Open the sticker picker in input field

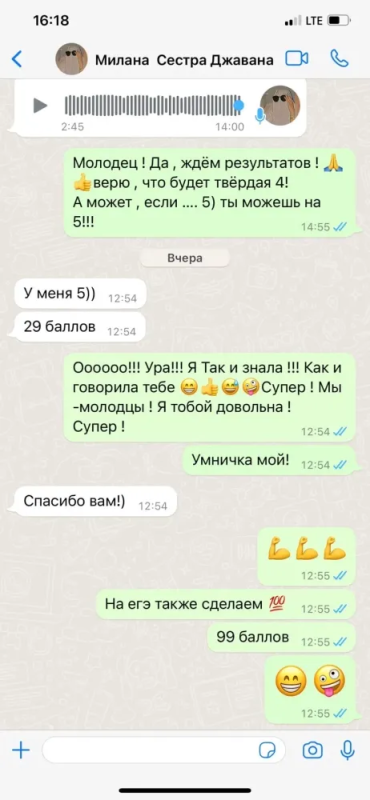click(x=267, y=751)
